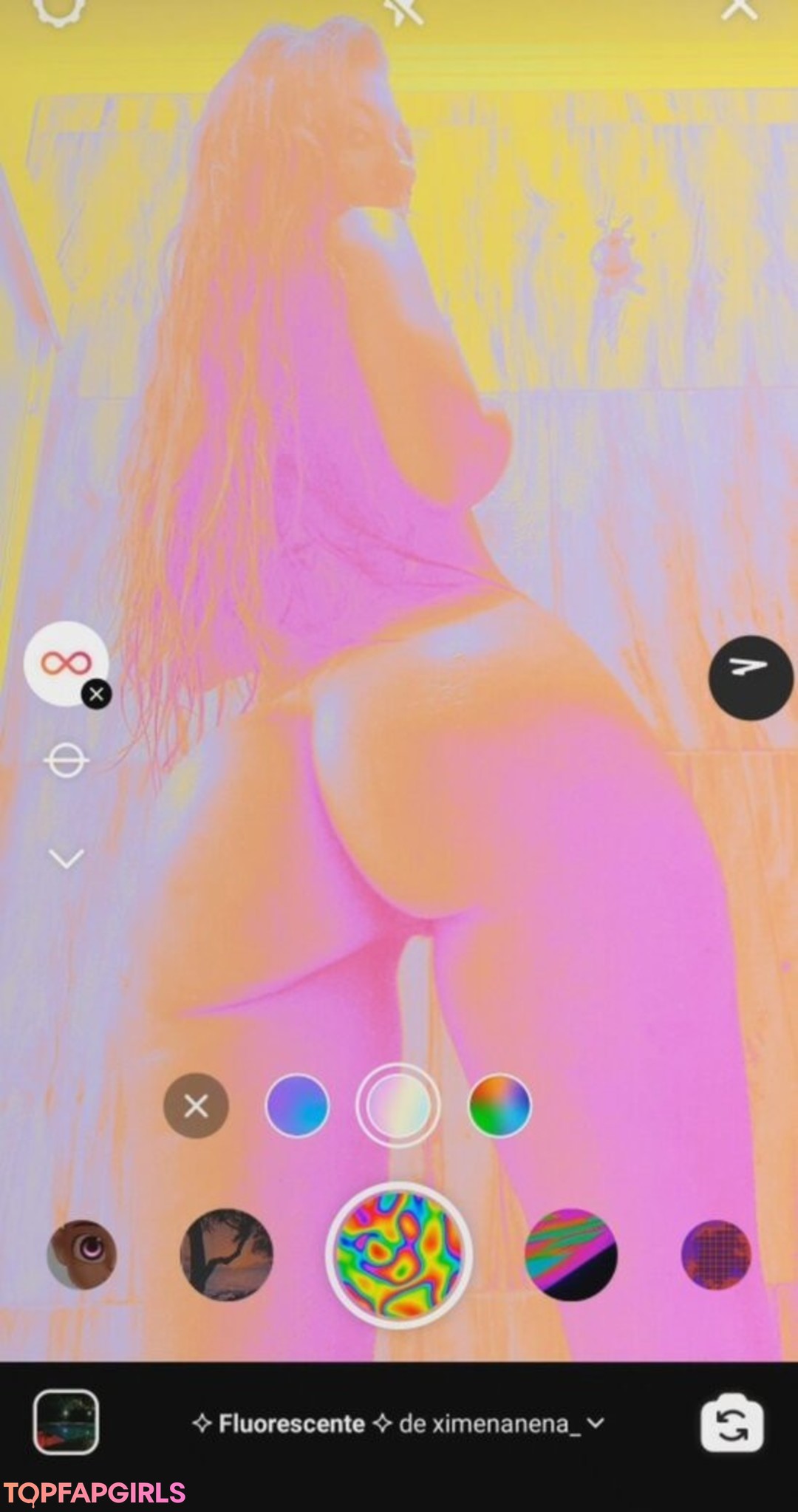Dismiss the color variant picker

pos(196,1106)
